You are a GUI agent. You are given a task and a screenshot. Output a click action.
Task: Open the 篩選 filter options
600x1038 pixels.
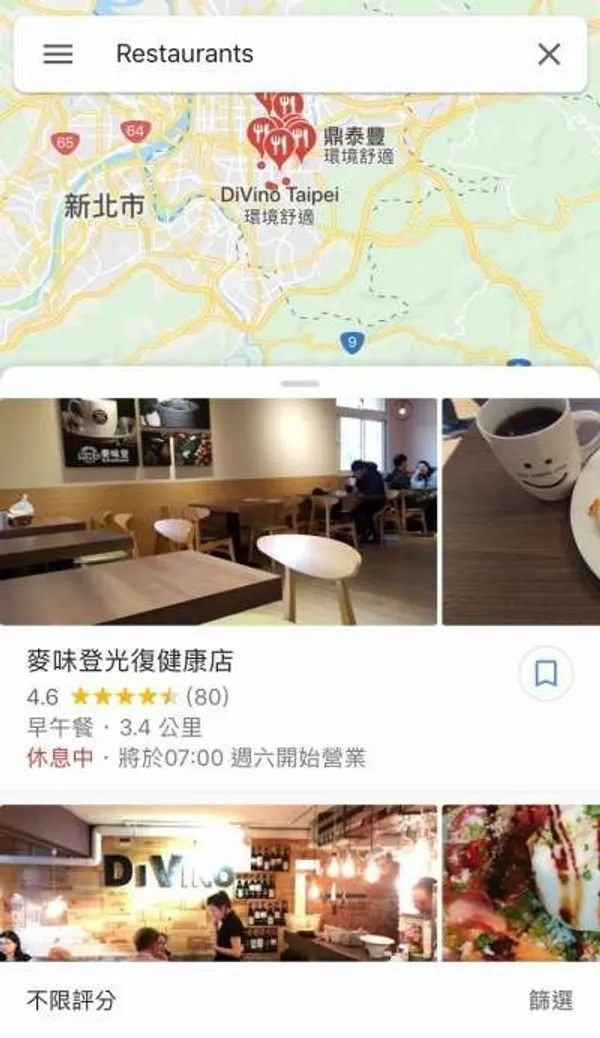550,999
